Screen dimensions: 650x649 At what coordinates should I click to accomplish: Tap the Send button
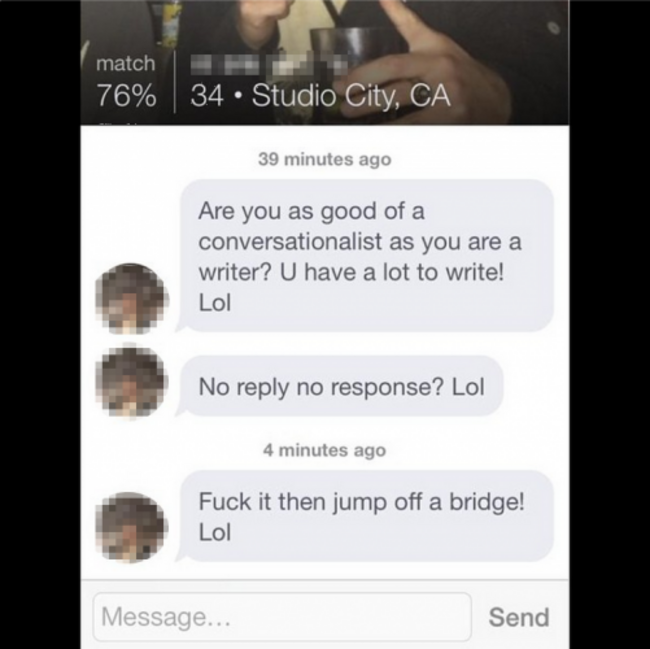(518, 617)
